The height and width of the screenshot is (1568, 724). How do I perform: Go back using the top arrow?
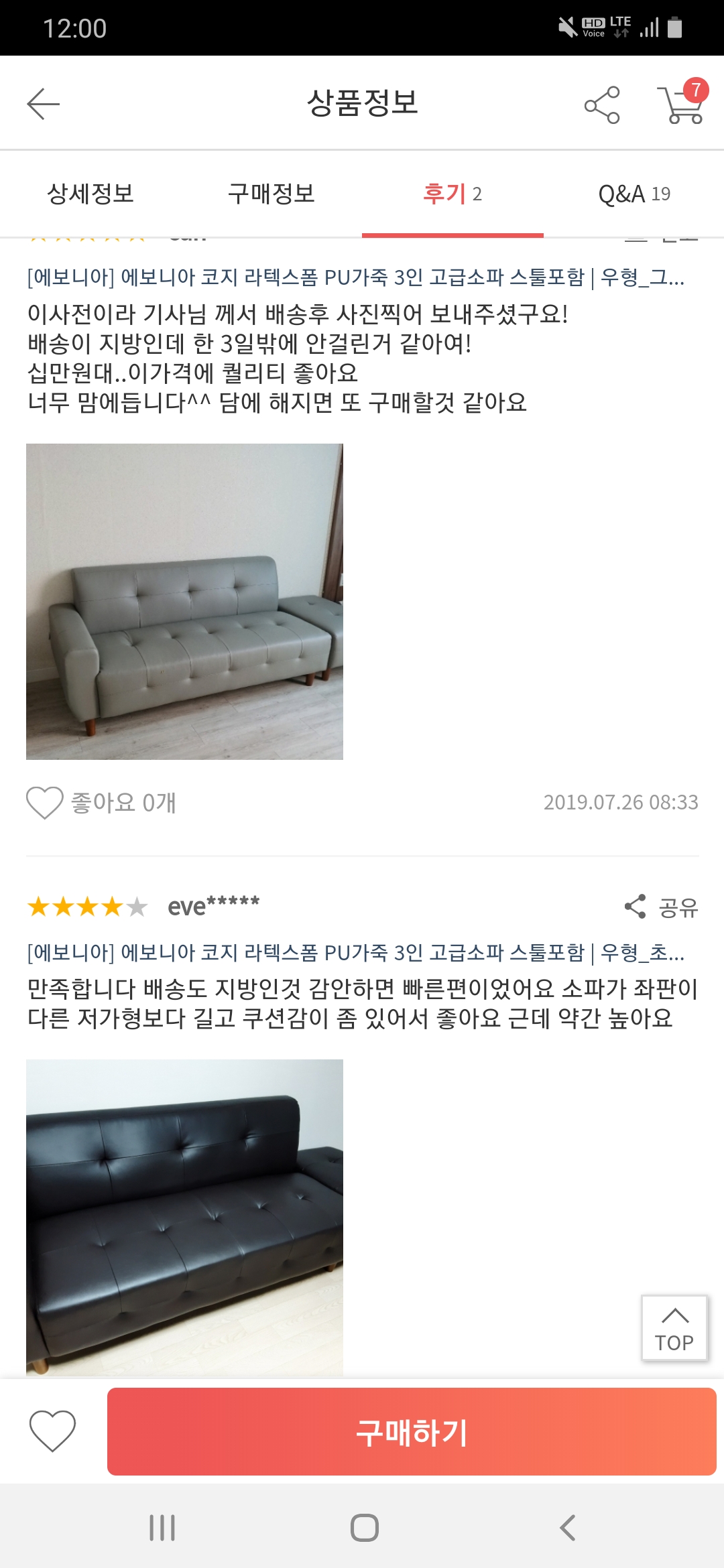[44, 104]
